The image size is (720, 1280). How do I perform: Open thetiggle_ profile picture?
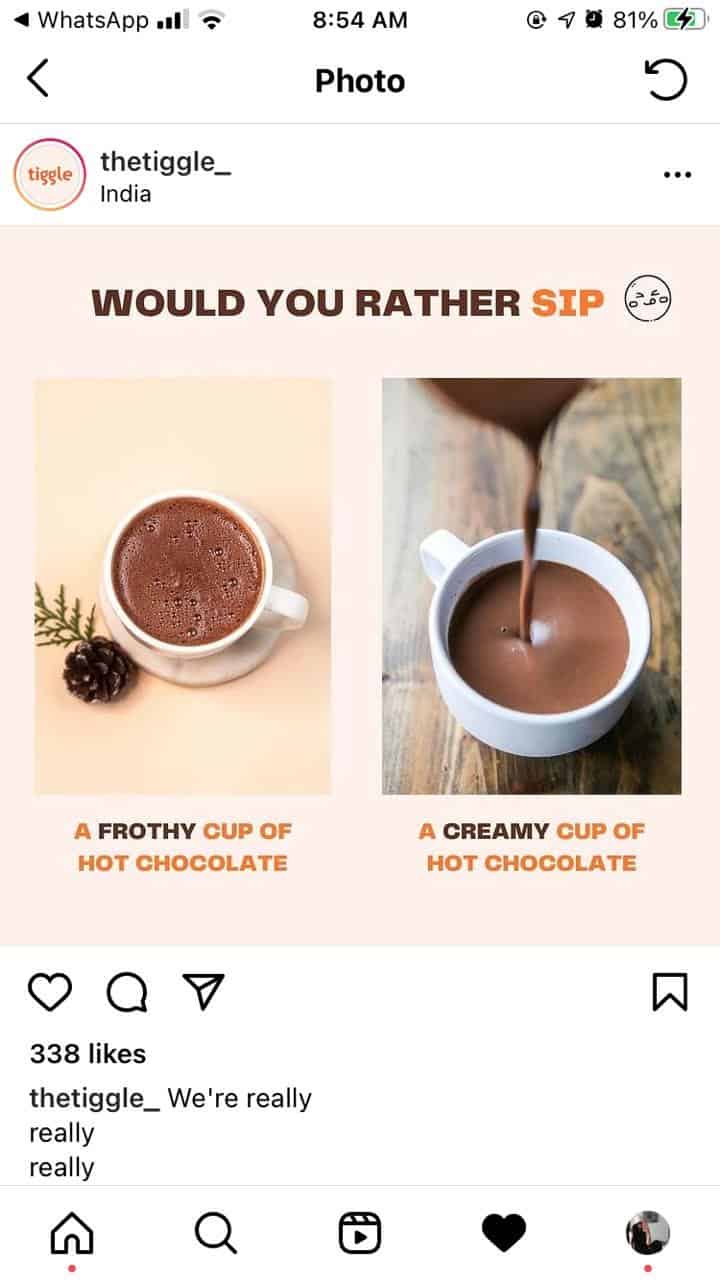(50, 174)
